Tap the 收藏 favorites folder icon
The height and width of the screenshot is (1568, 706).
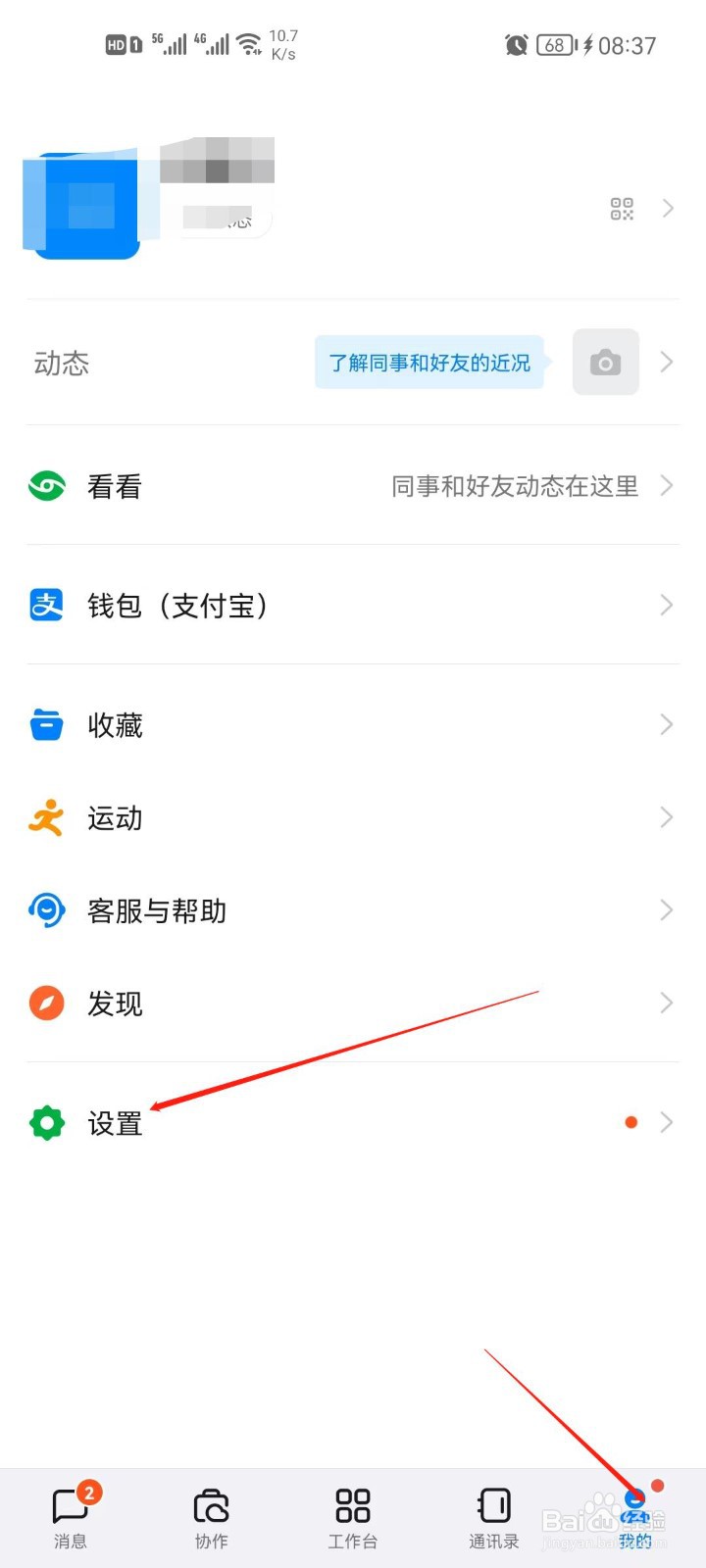pos(45,724)
